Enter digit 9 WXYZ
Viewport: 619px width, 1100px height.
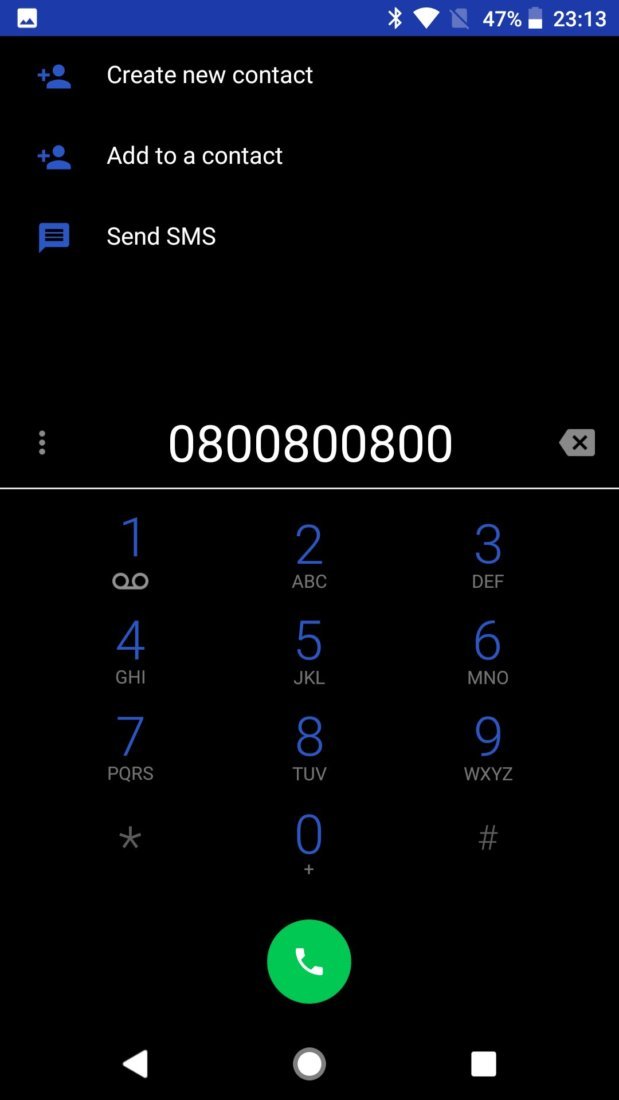[487, 745]
